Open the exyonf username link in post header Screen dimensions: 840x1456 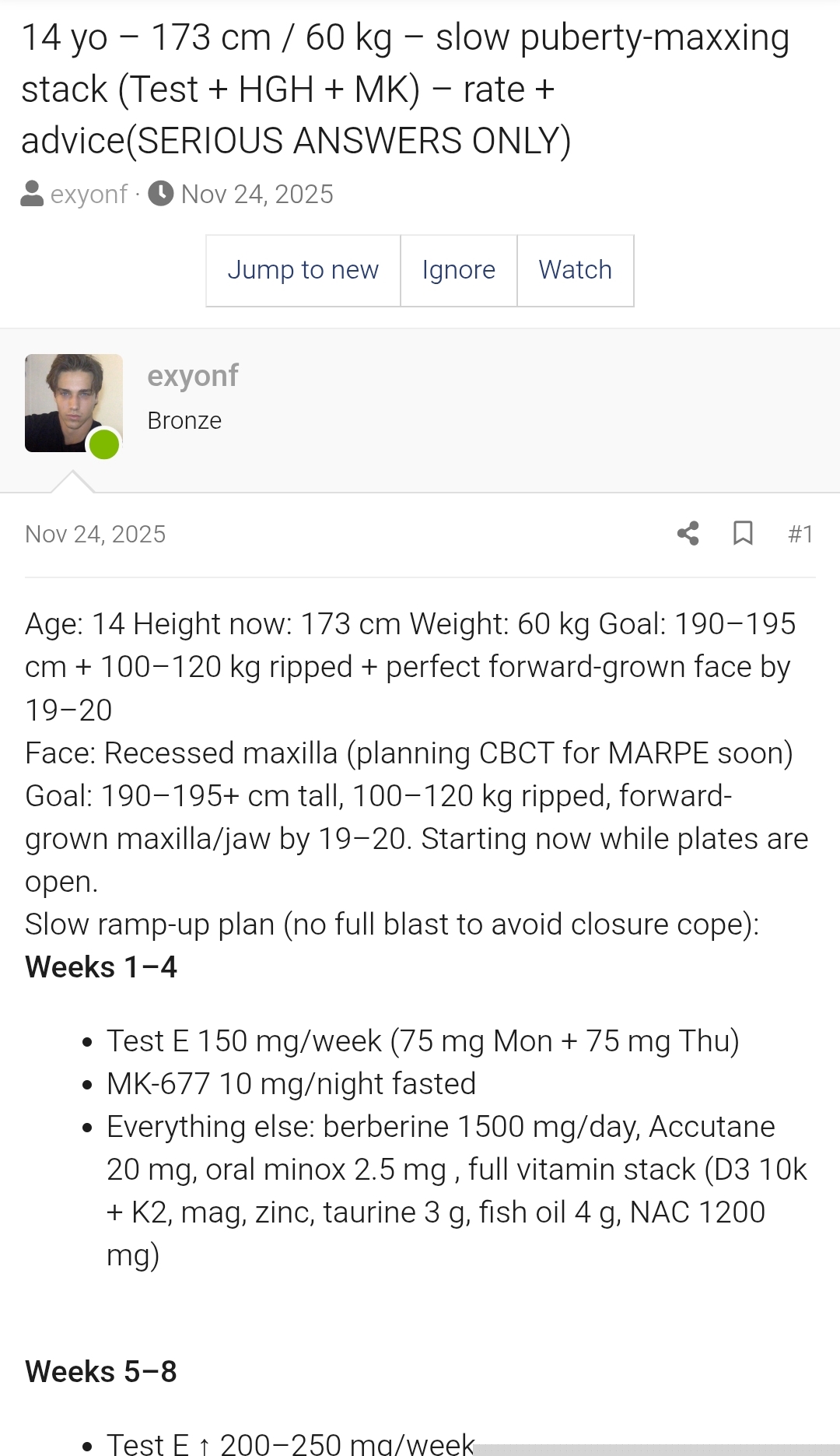[x=193, y=376]
